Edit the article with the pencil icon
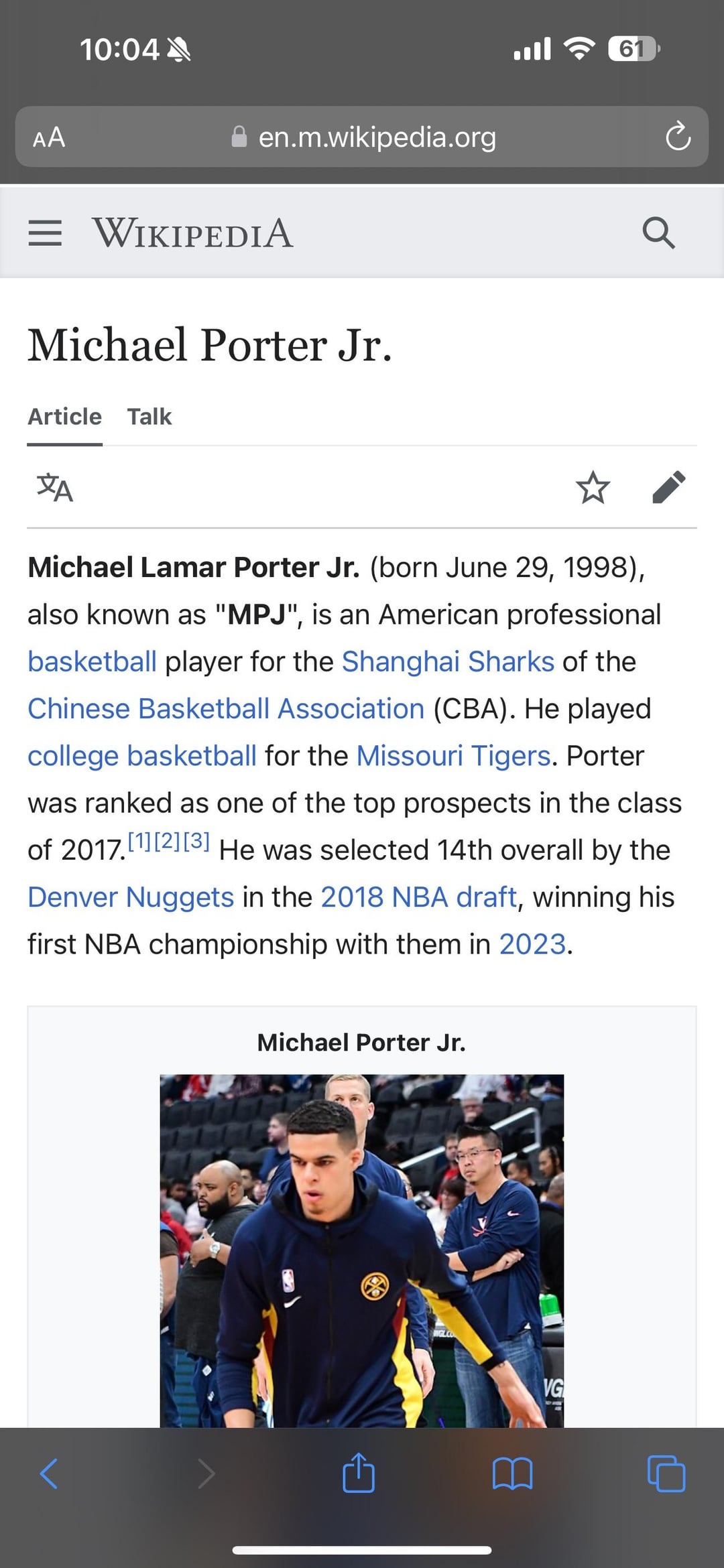The height and width of the screenshot is (1568, 724). click(668, 487)
